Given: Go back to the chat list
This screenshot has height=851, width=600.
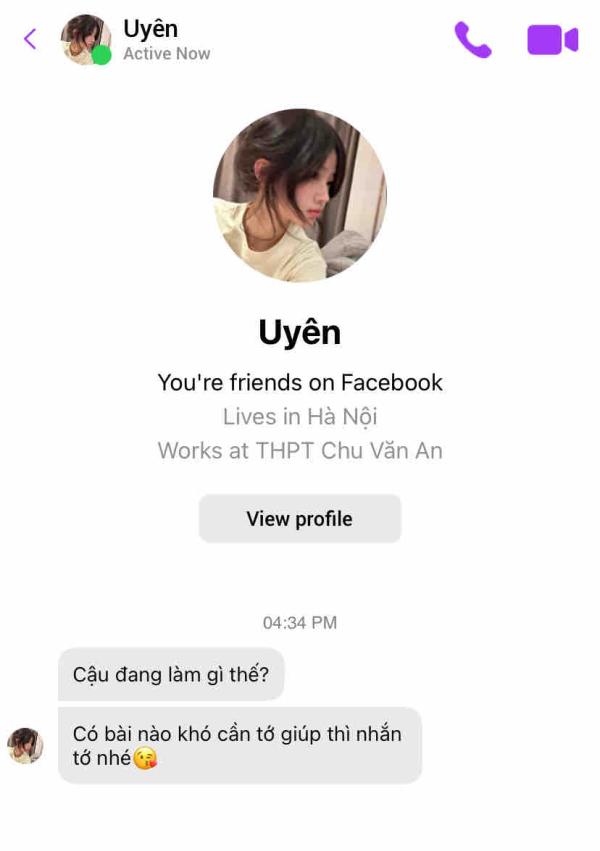Looking at the screenshot, I should [30, 40].
